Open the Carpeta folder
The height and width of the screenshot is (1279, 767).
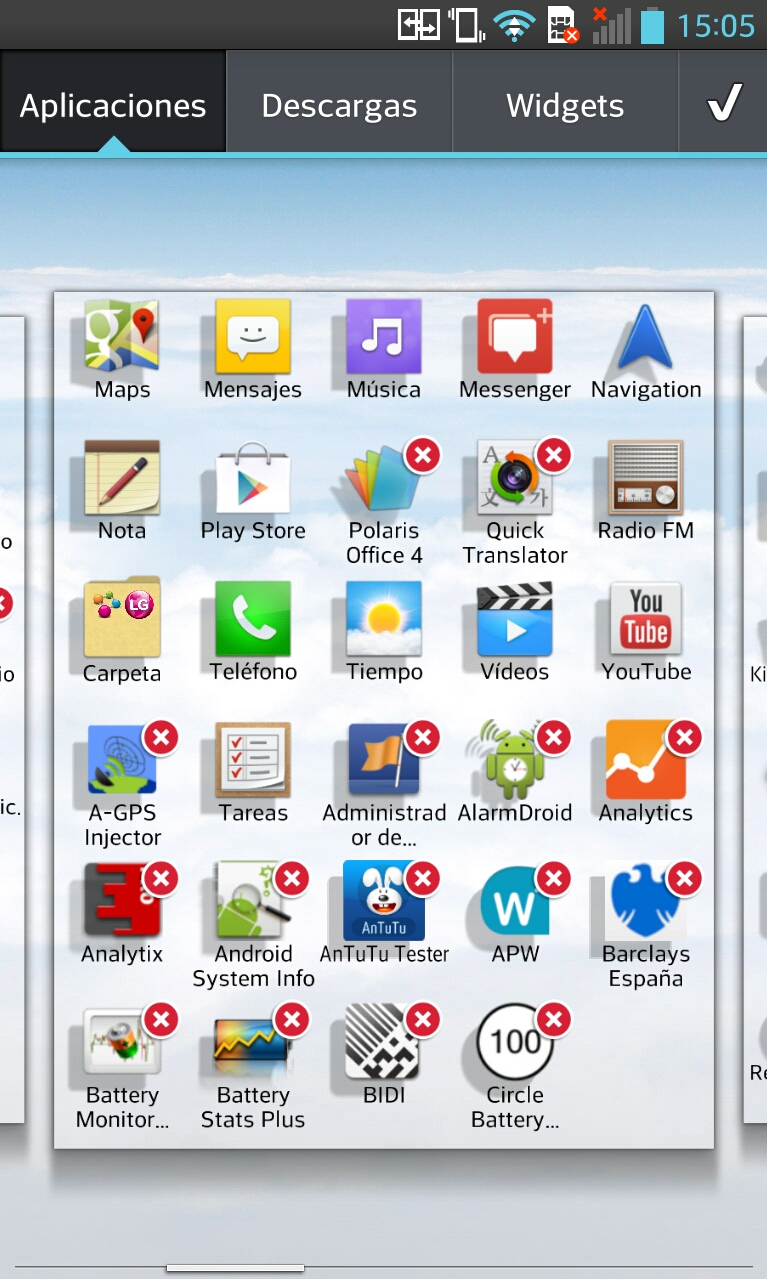click(122, 620)
